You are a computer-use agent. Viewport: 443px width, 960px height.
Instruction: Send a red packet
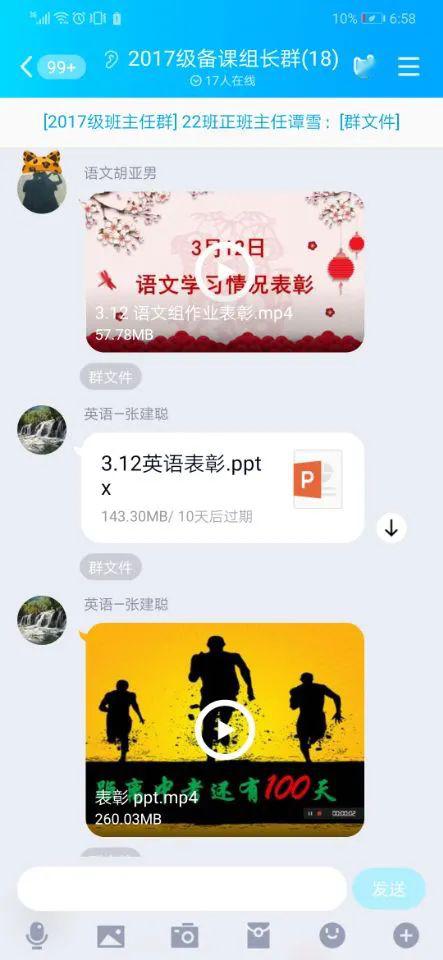258,936
